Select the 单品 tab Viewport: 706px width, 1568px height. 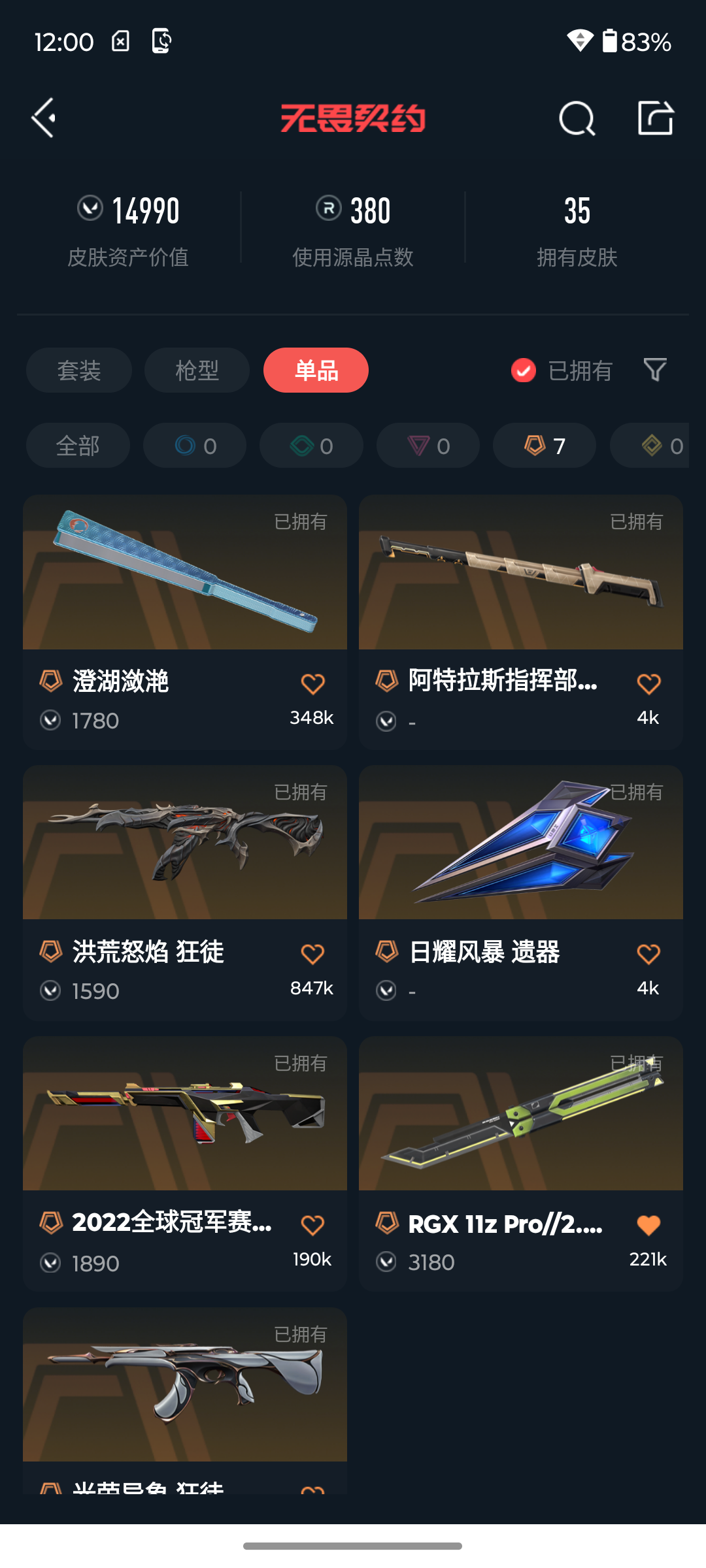point(316,370)
